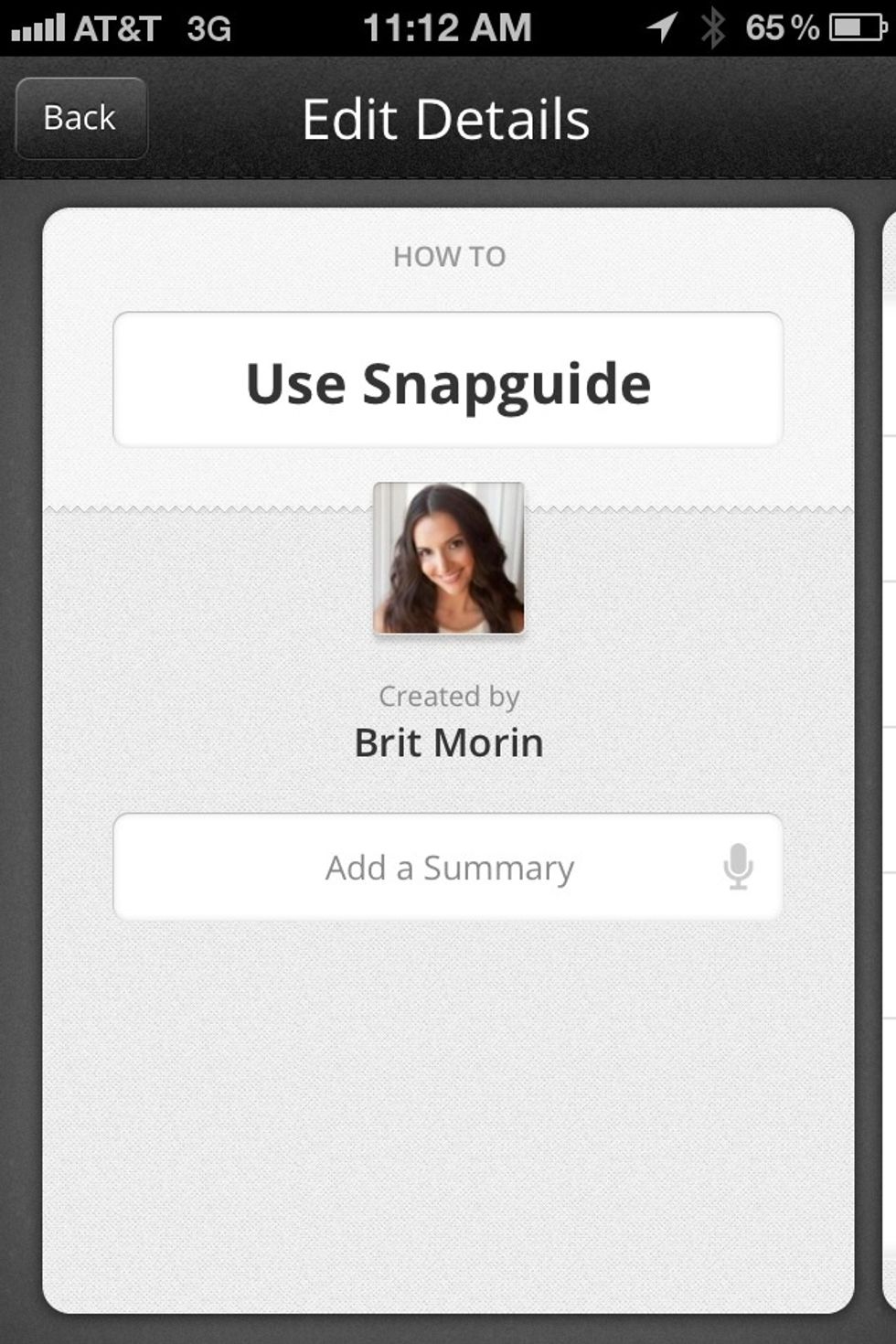Tap the 3G network indicator
This screenshot has width=896, height=1344.
click(212, 27)
